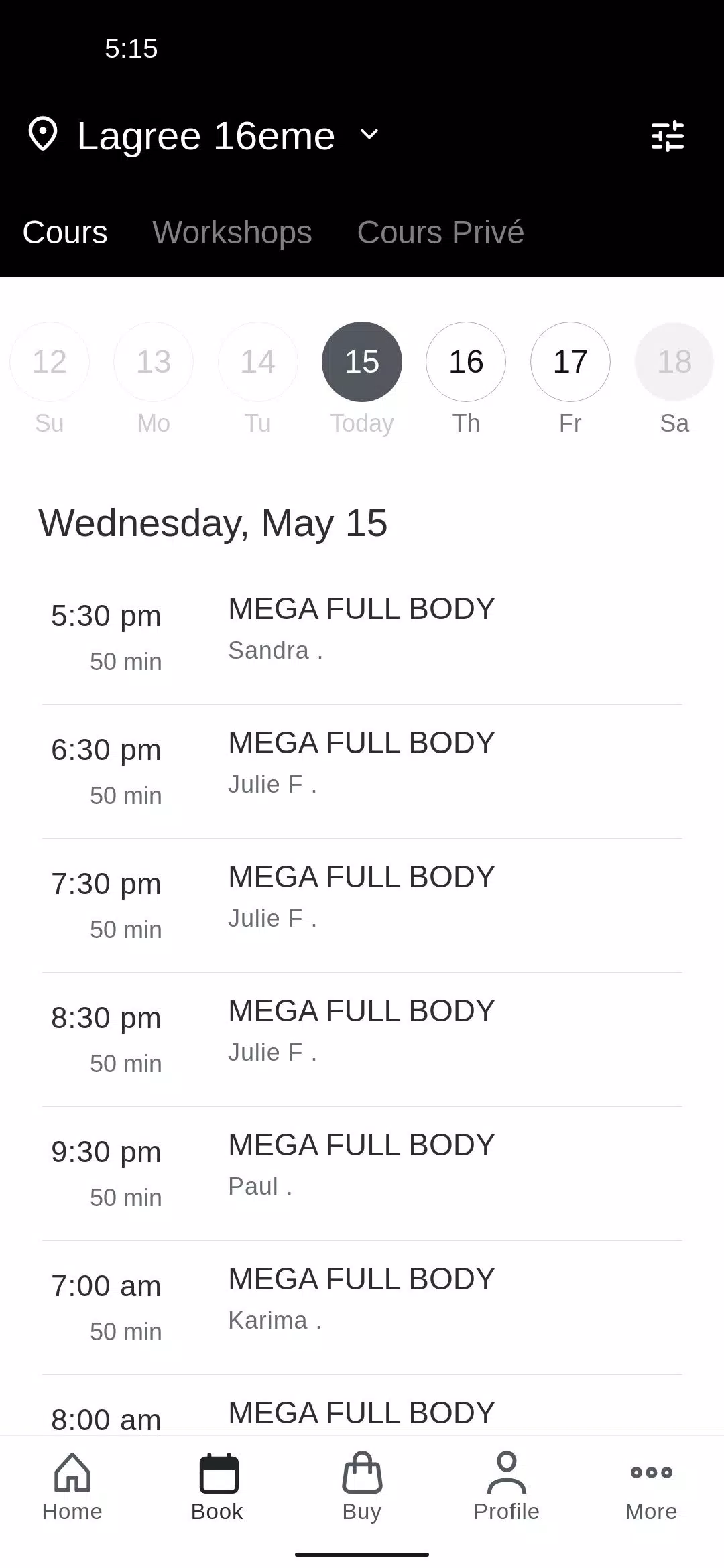Open the filter settings icon
Image resolution: width=724 pixels, height=1568 pixels.
coord(668,136)
